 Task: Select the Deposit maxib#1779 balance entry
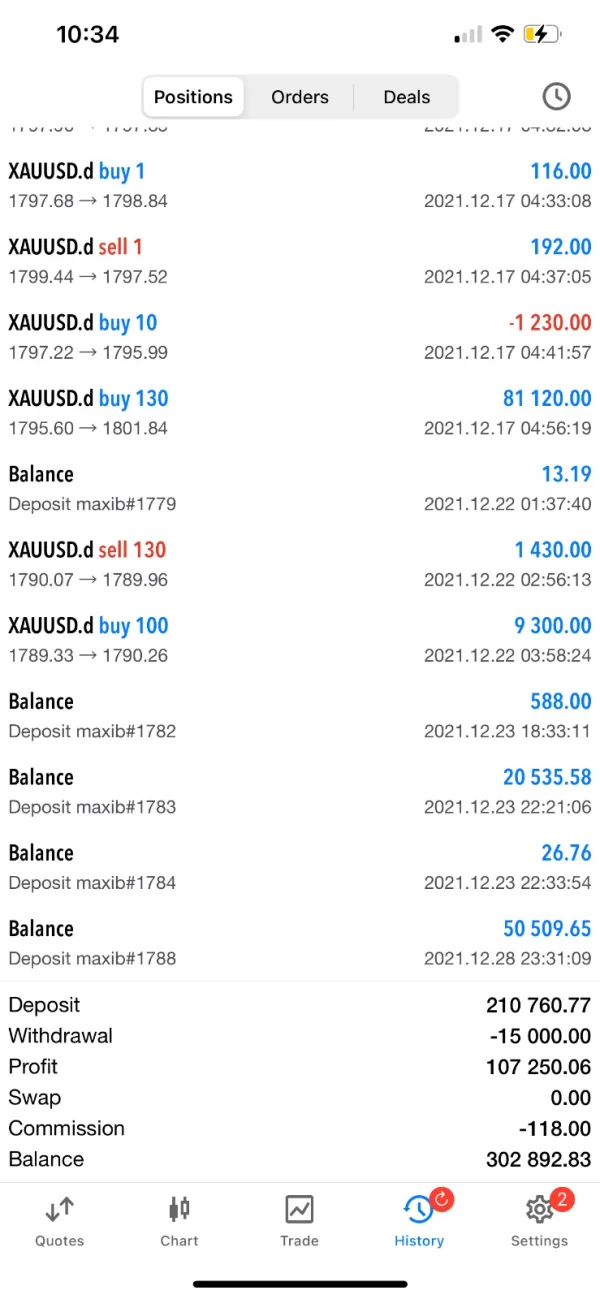click(300, 488)
